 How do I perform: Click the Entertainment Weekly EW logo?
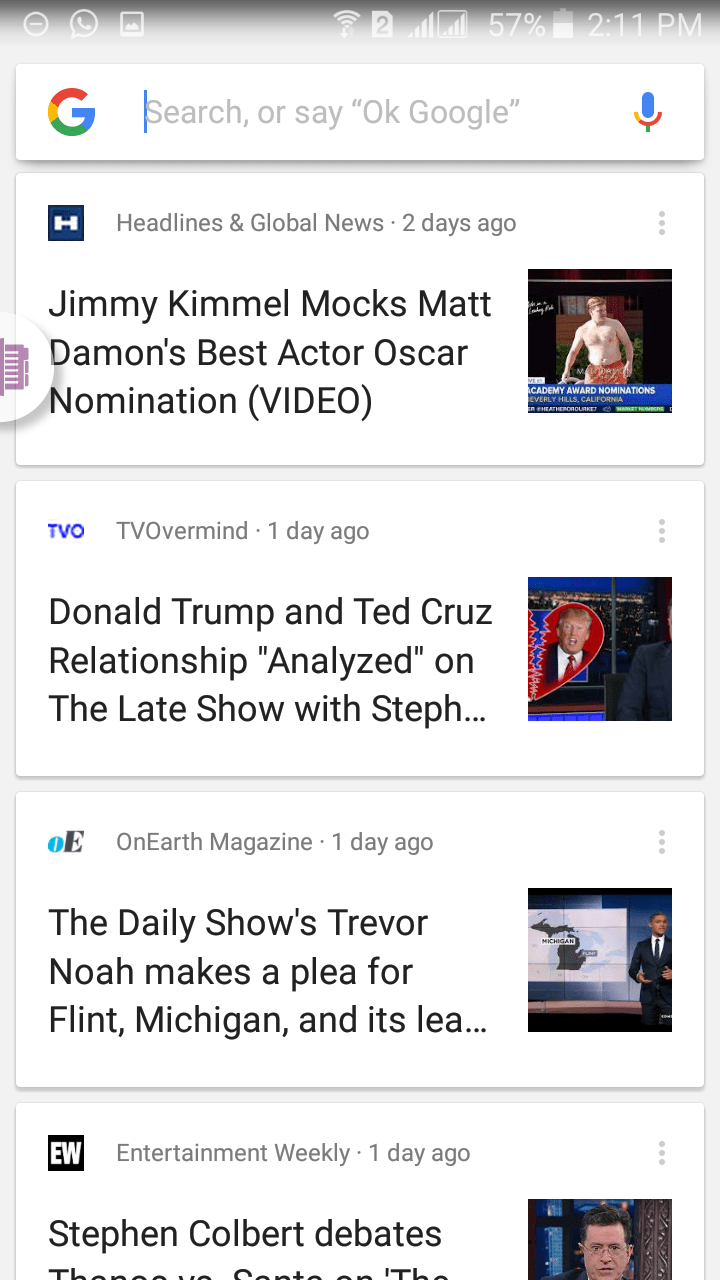pyautogui.click(x=66, y=1152)
